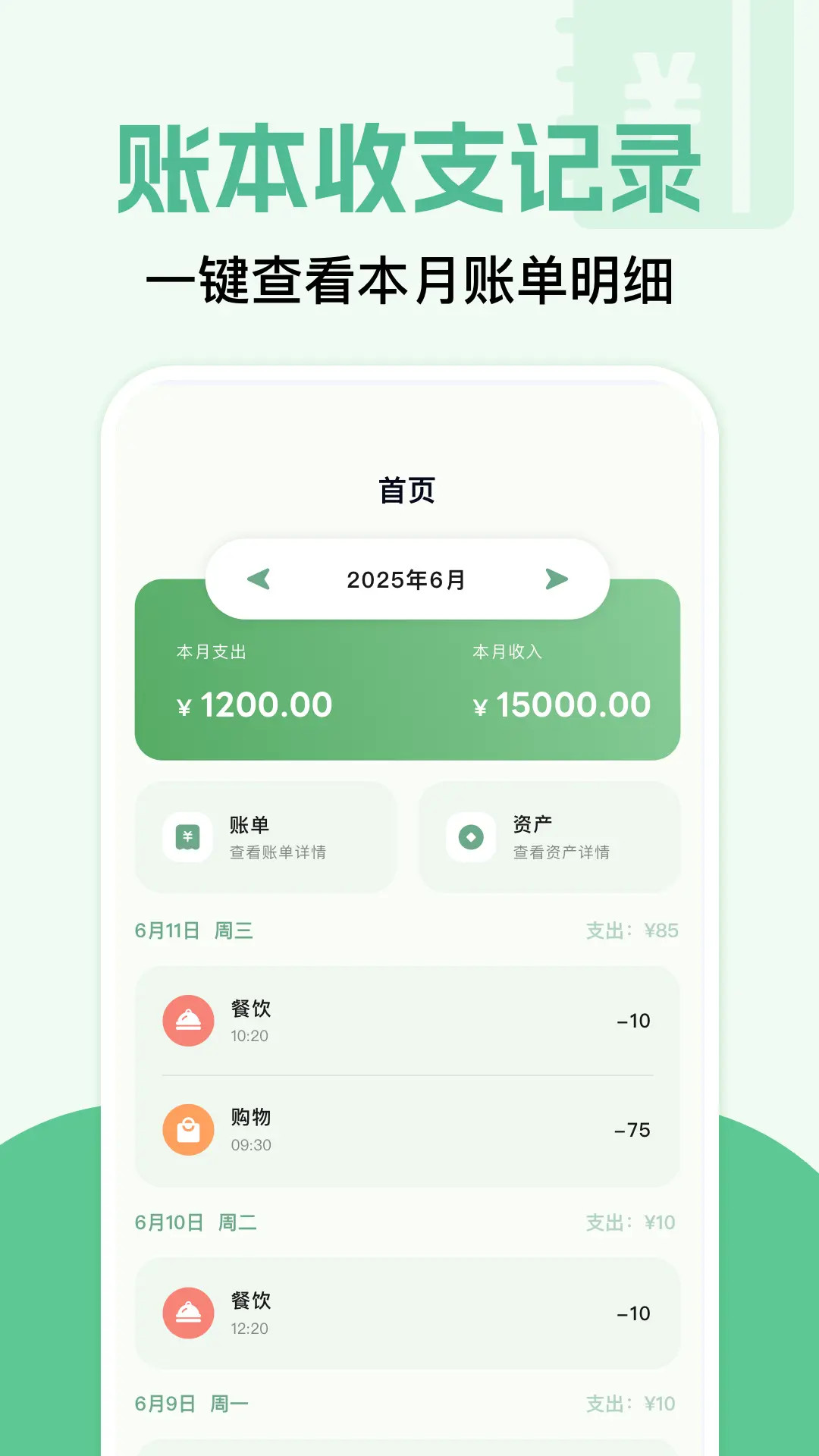Select the -10 dining expense on June 10
Viewport: 819px width, 1456px height.
634,1312
